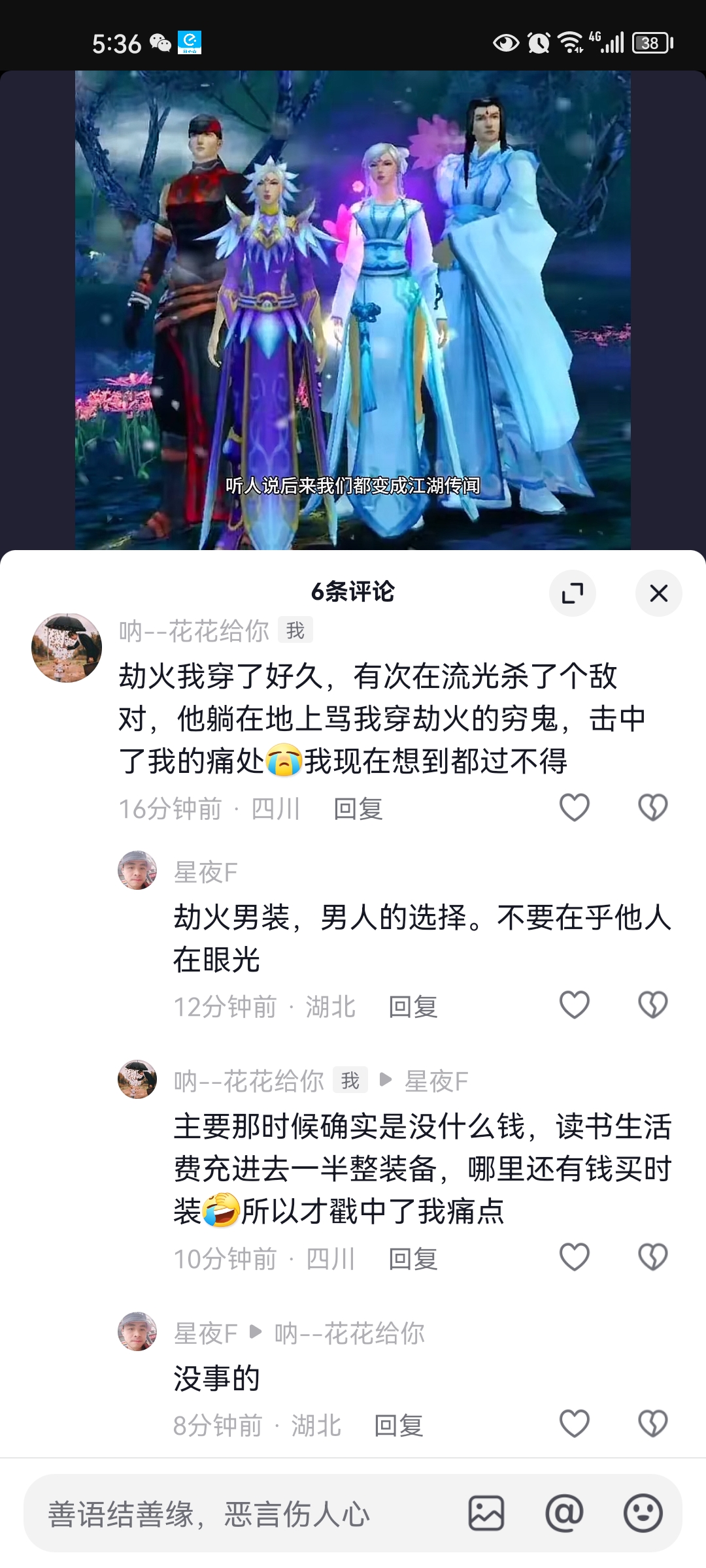Viewport: 706px width, 1568px height.
Task: Reply to the 16分钟前 四川 comment
Action: pos(358,809)
